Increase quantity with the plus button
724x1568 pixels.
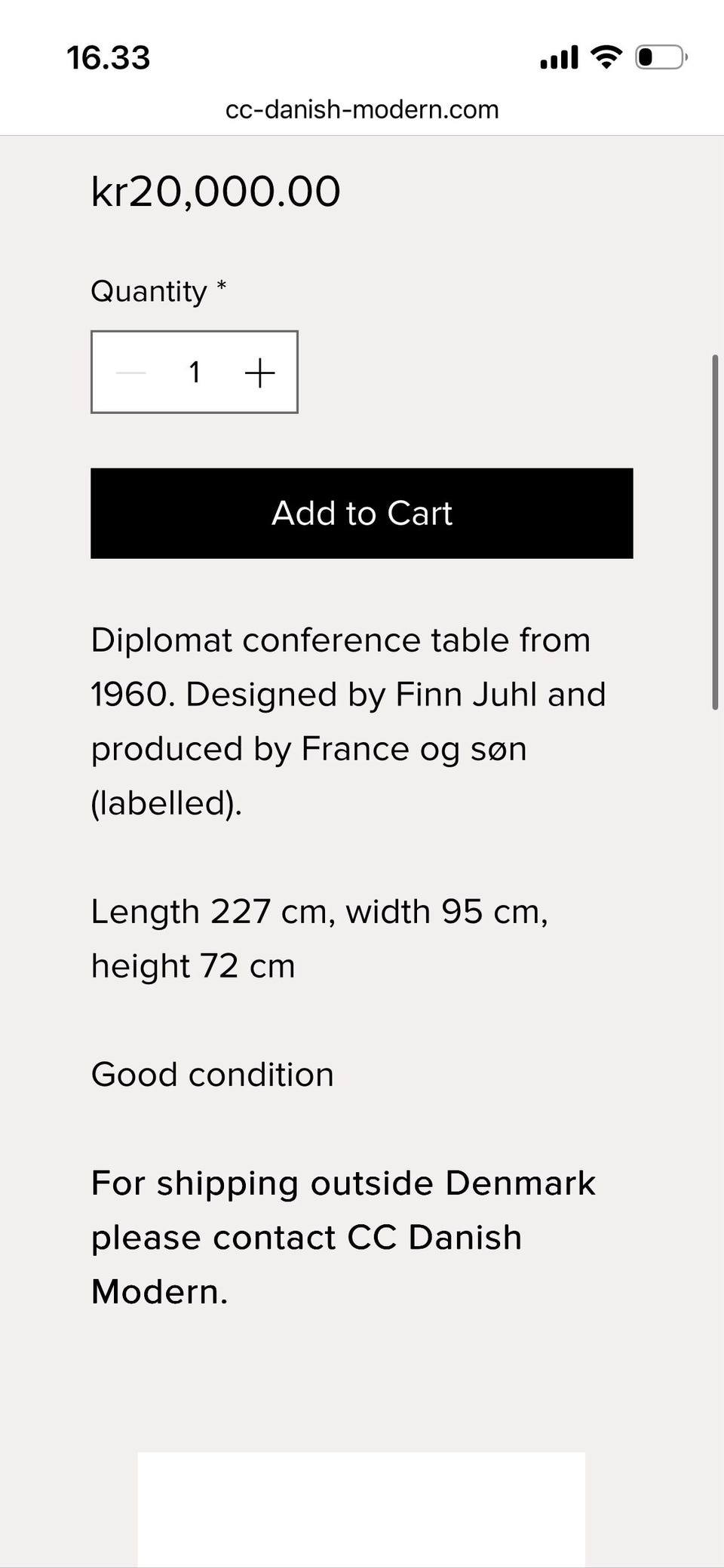(259, 373)
